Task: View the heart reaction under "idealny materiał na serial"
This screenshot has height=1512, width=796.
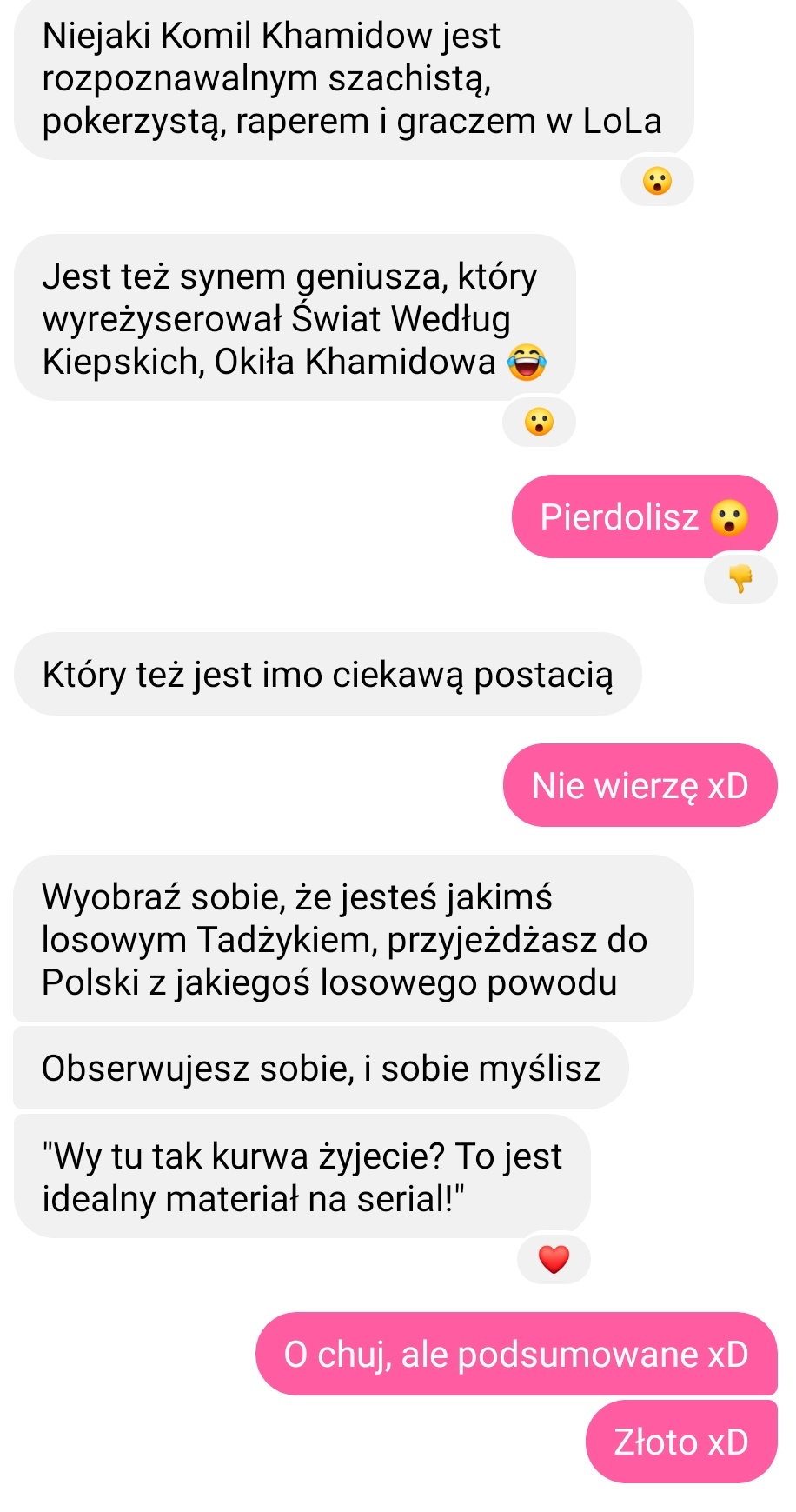Action: coord(554,1259)
